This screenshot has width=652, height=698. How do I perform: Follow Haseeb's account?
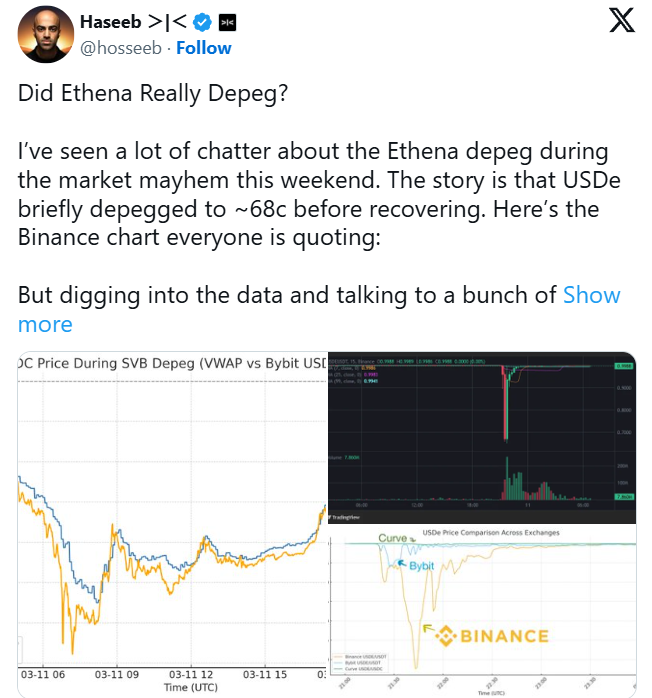pyautogui.click(x=203, y=48)
